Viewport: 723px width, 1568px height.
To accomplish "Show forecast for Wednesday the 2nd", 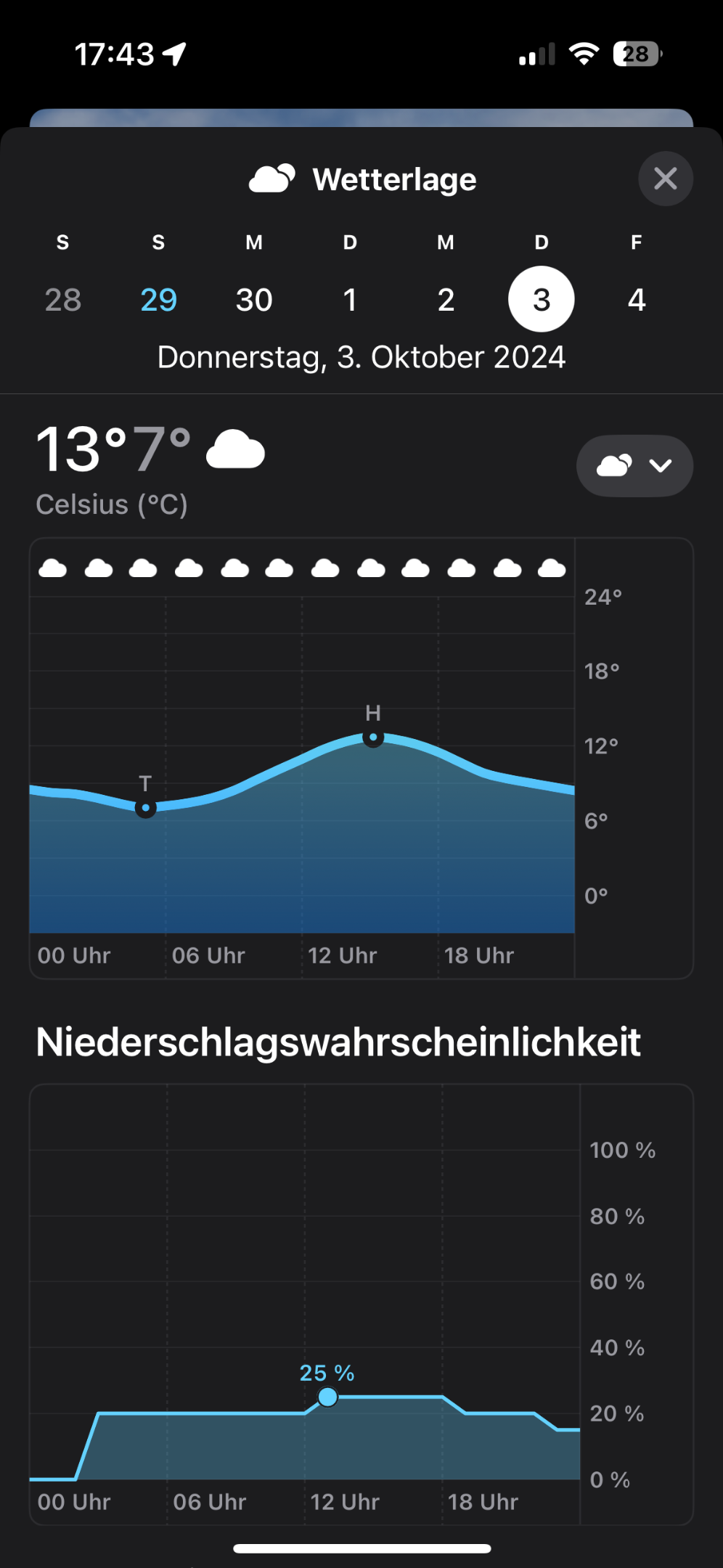I will (x=446, y=300).
